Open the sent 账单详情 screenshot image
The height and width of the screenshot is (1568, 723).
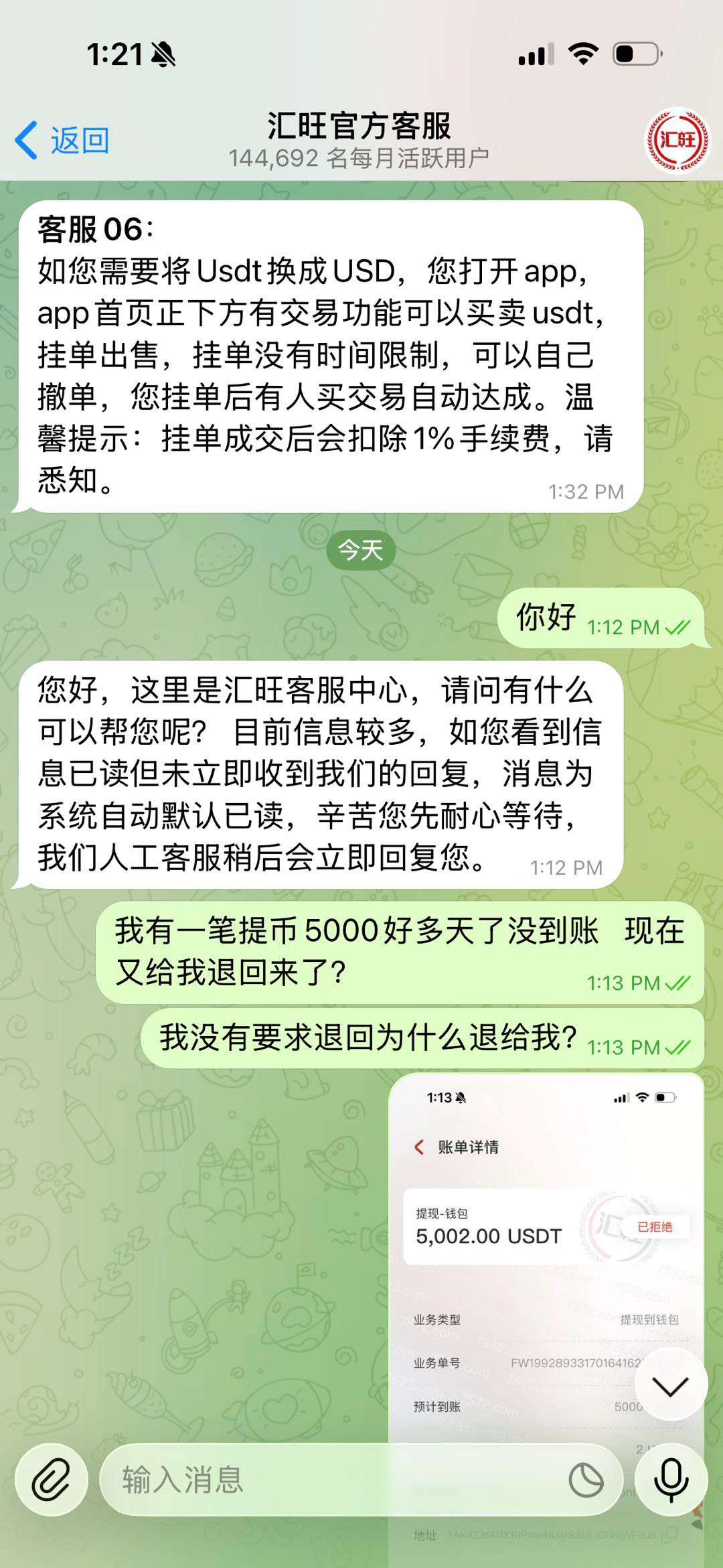[x=522, y=1239]
